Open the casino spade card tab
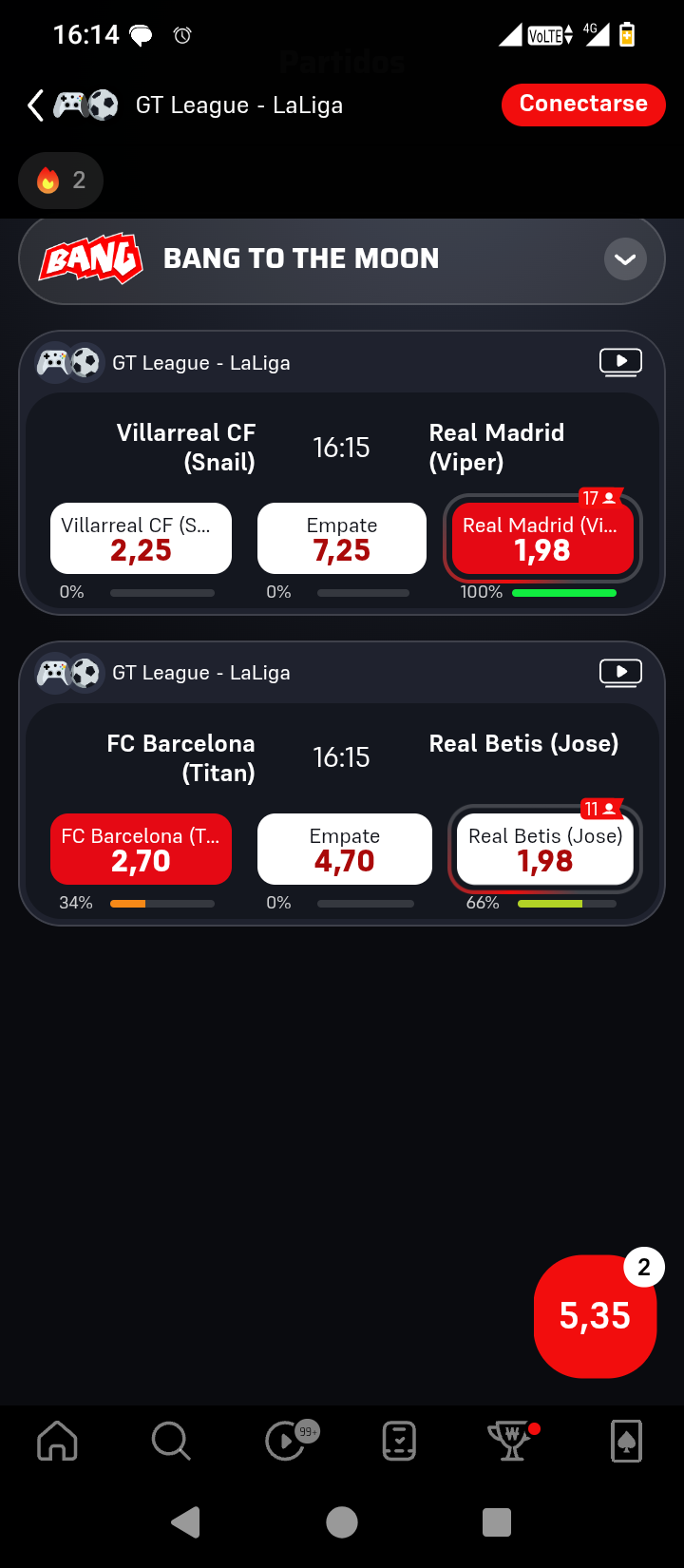Screen dimensions: 684x1568 point(626,1441)
